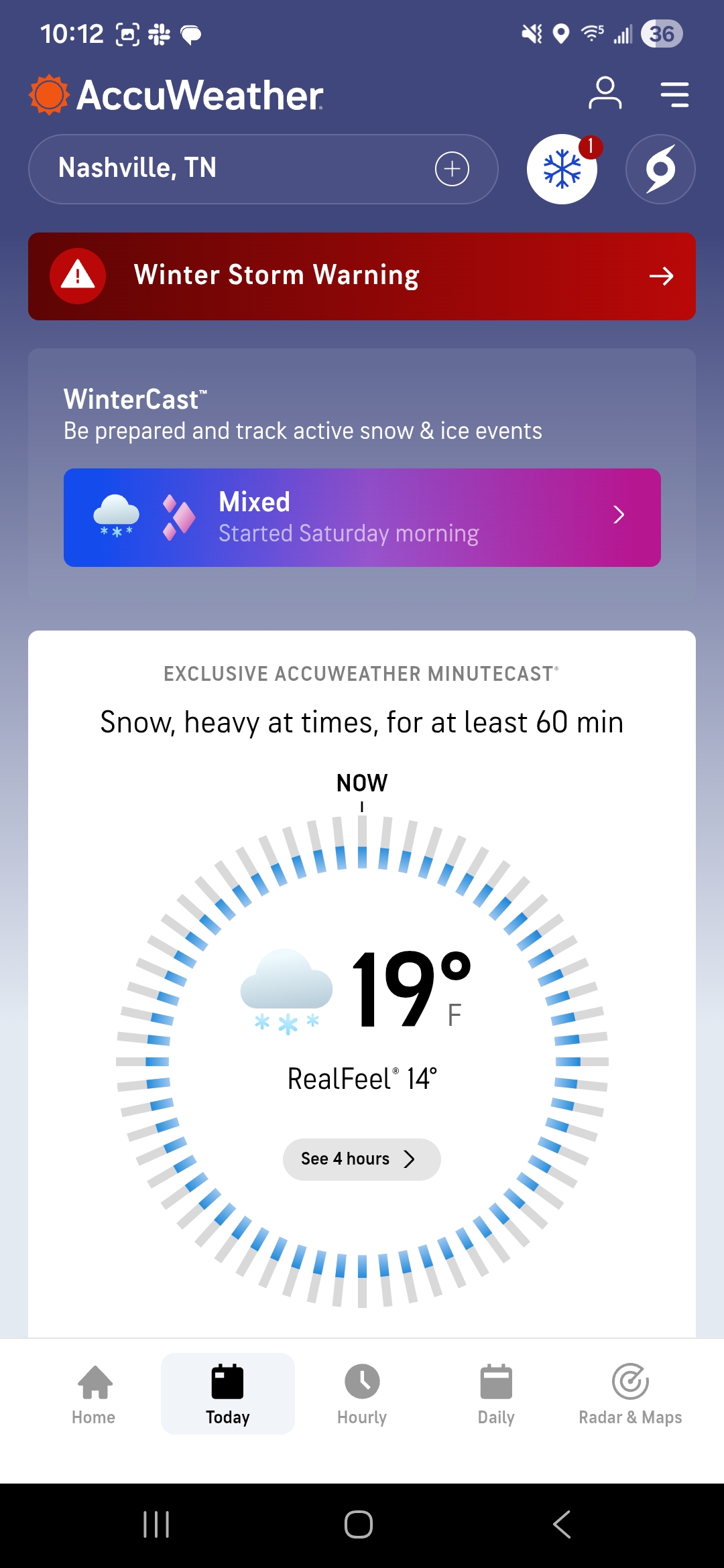
Task: Open the Winter Storm Warning banner
Action: coord(362,276)
